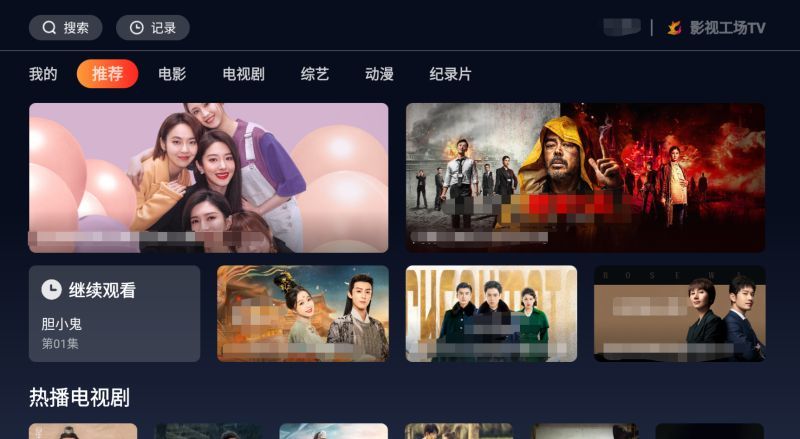Open the drama card with two suited figures
The image size is (800, 439).
click(x=679, y=313)
